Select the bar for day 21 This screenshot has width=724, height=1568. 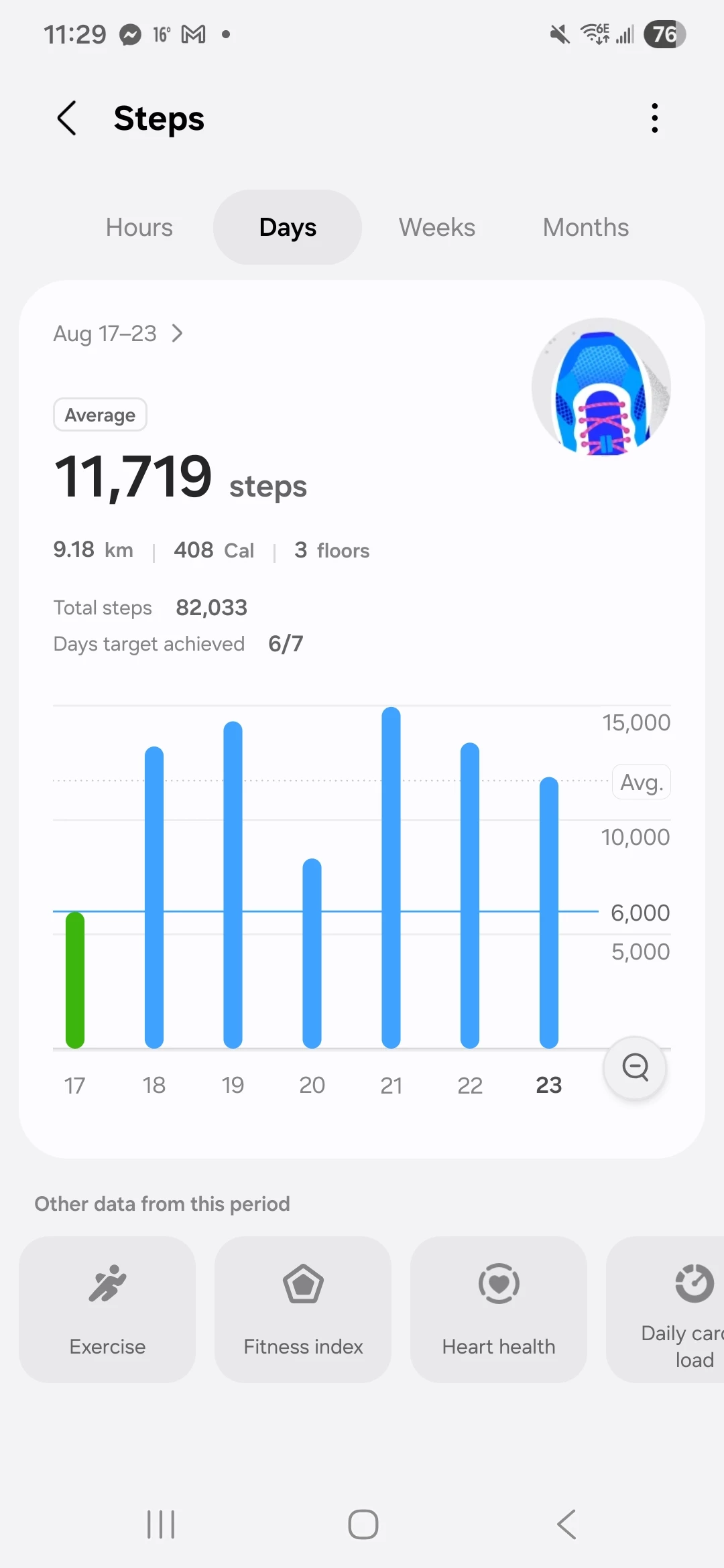coord(391,877)
